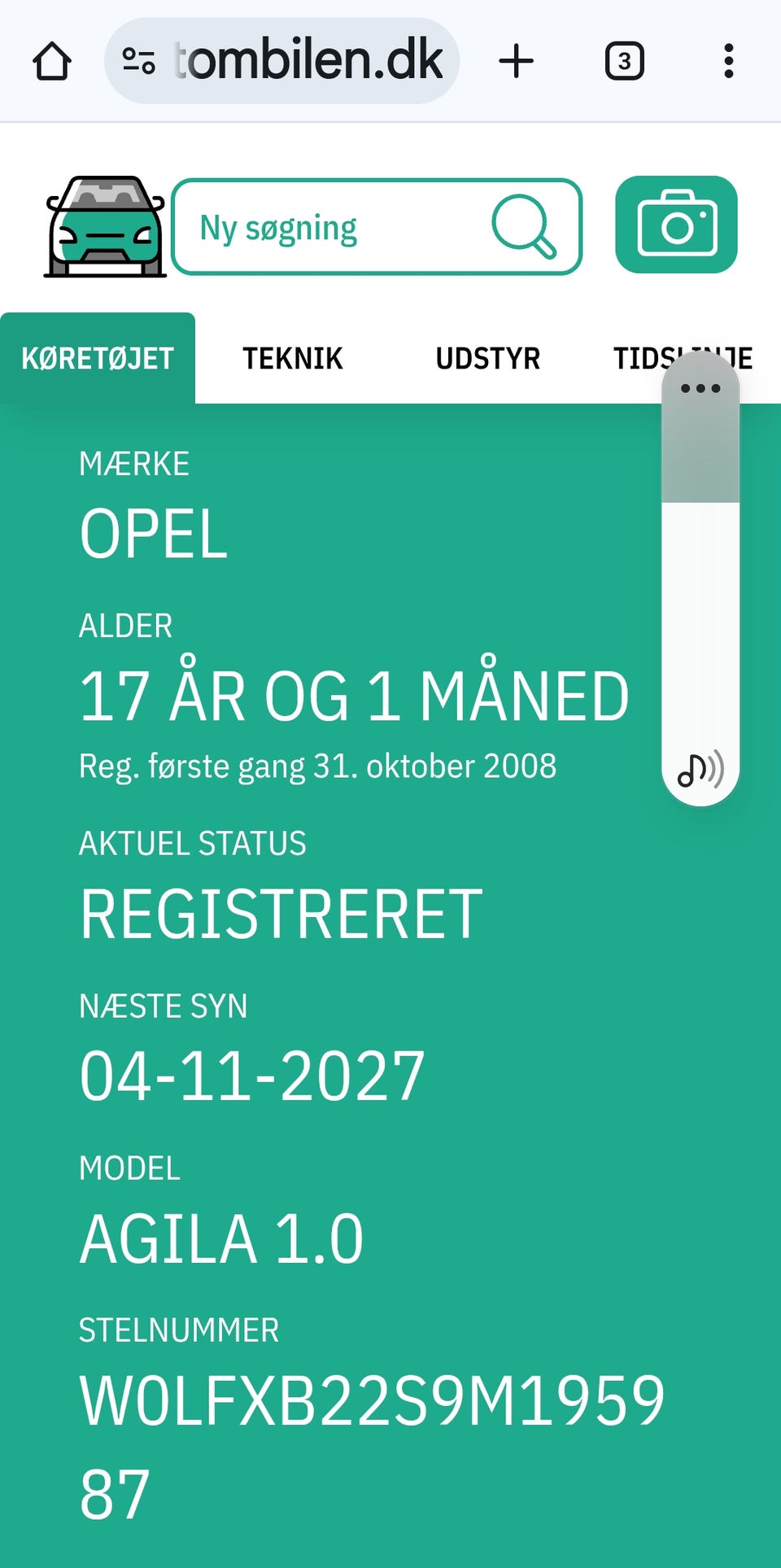Viewport: 781px width, 1568px height.
Task: Click the næste syn date 04-11-2027
Action: click(x=252, y=1076)
